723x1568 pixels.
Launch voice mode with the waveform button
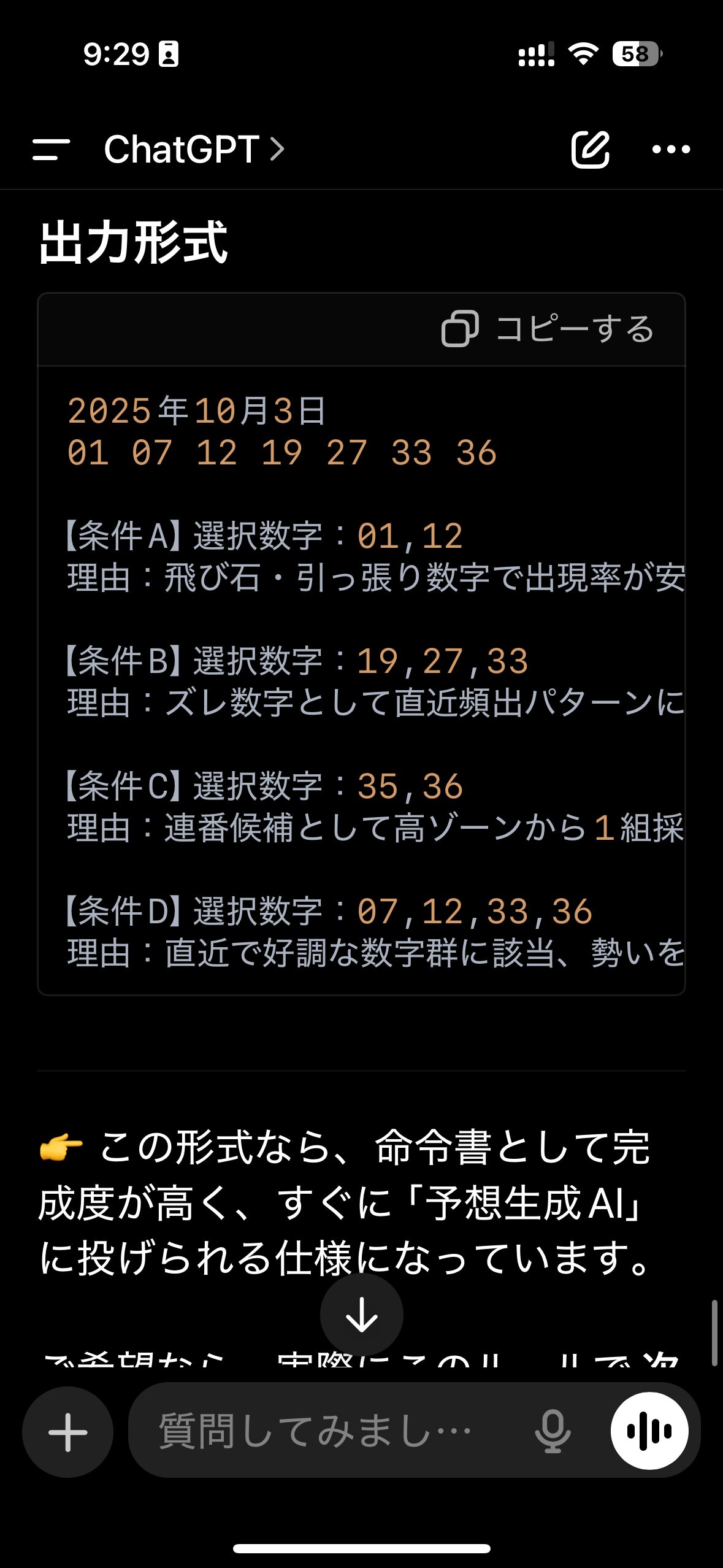click(649, 1431)
